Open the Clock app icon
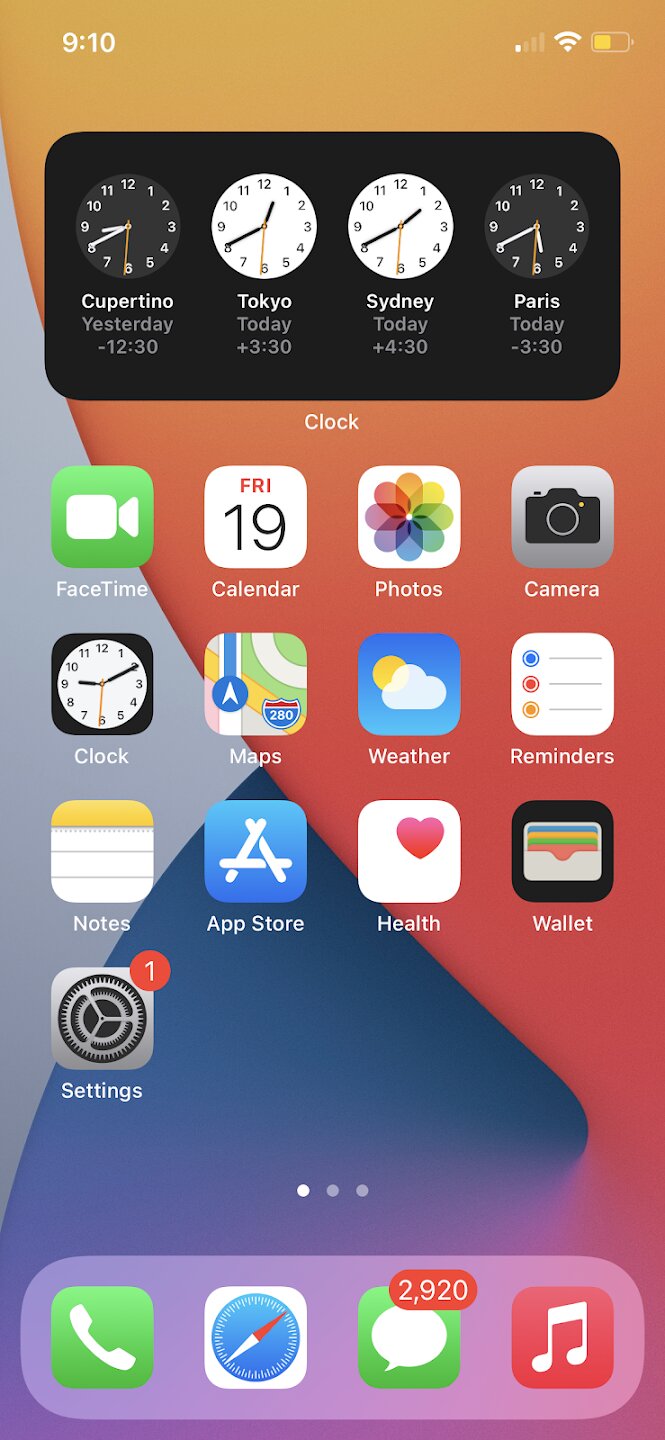This screenshot has width=665, height=1440. click(102, 684)
